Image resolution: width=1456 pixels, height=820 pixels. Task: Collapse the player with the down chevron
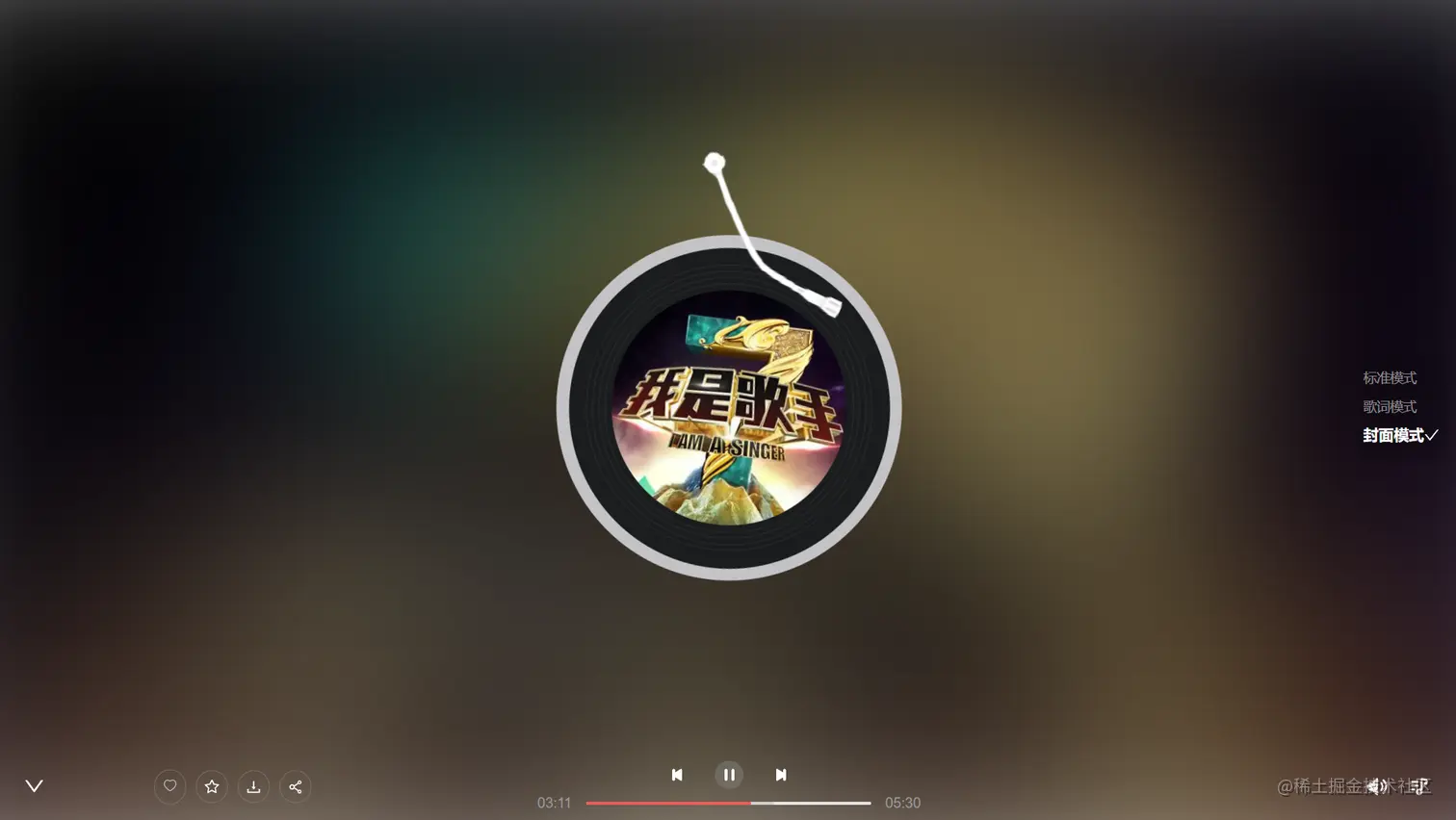34,786
